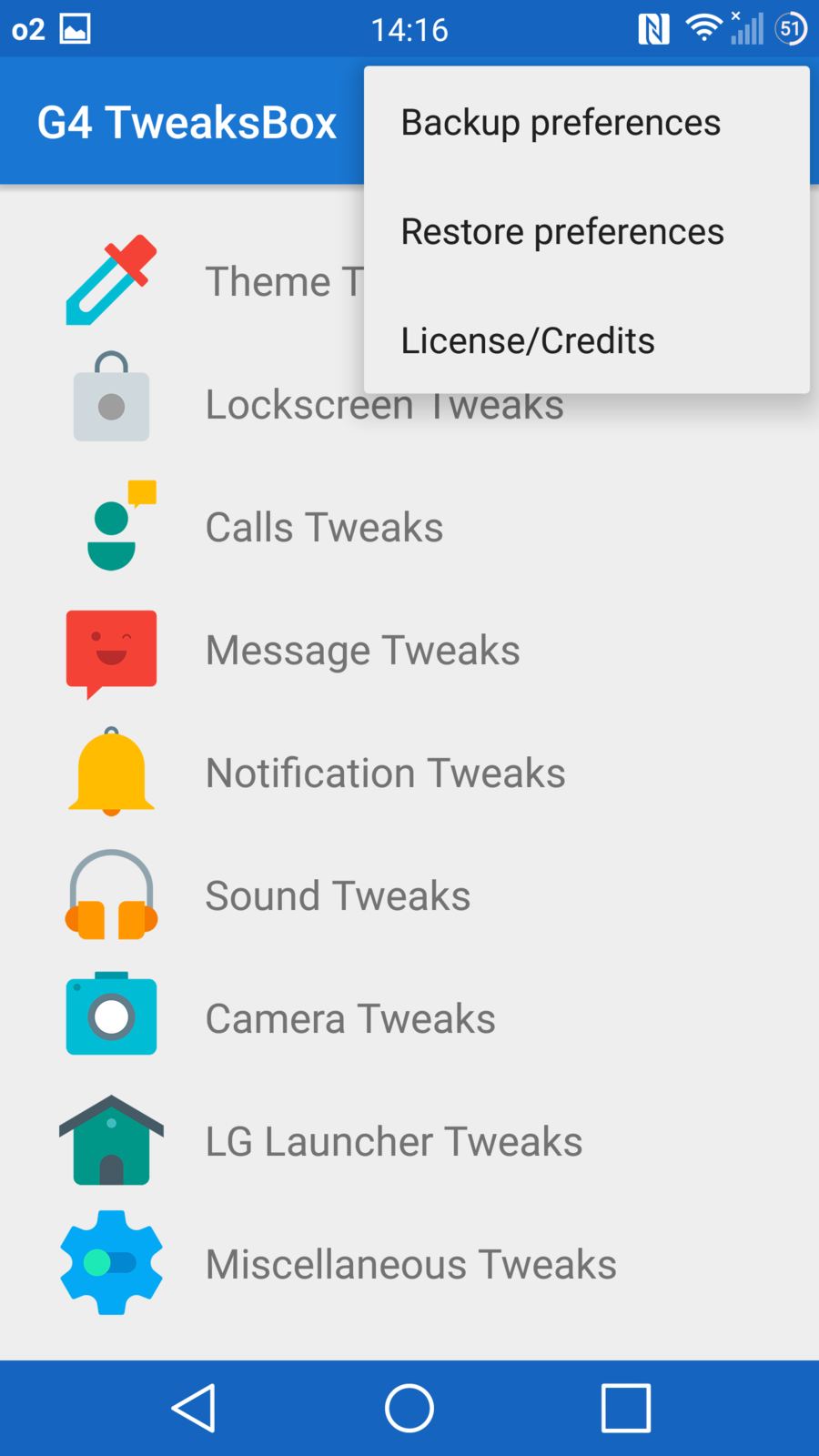Screen dimensions: 819x1456
Task: Go to Camera Tweaks
Action: coord(350,1019)
